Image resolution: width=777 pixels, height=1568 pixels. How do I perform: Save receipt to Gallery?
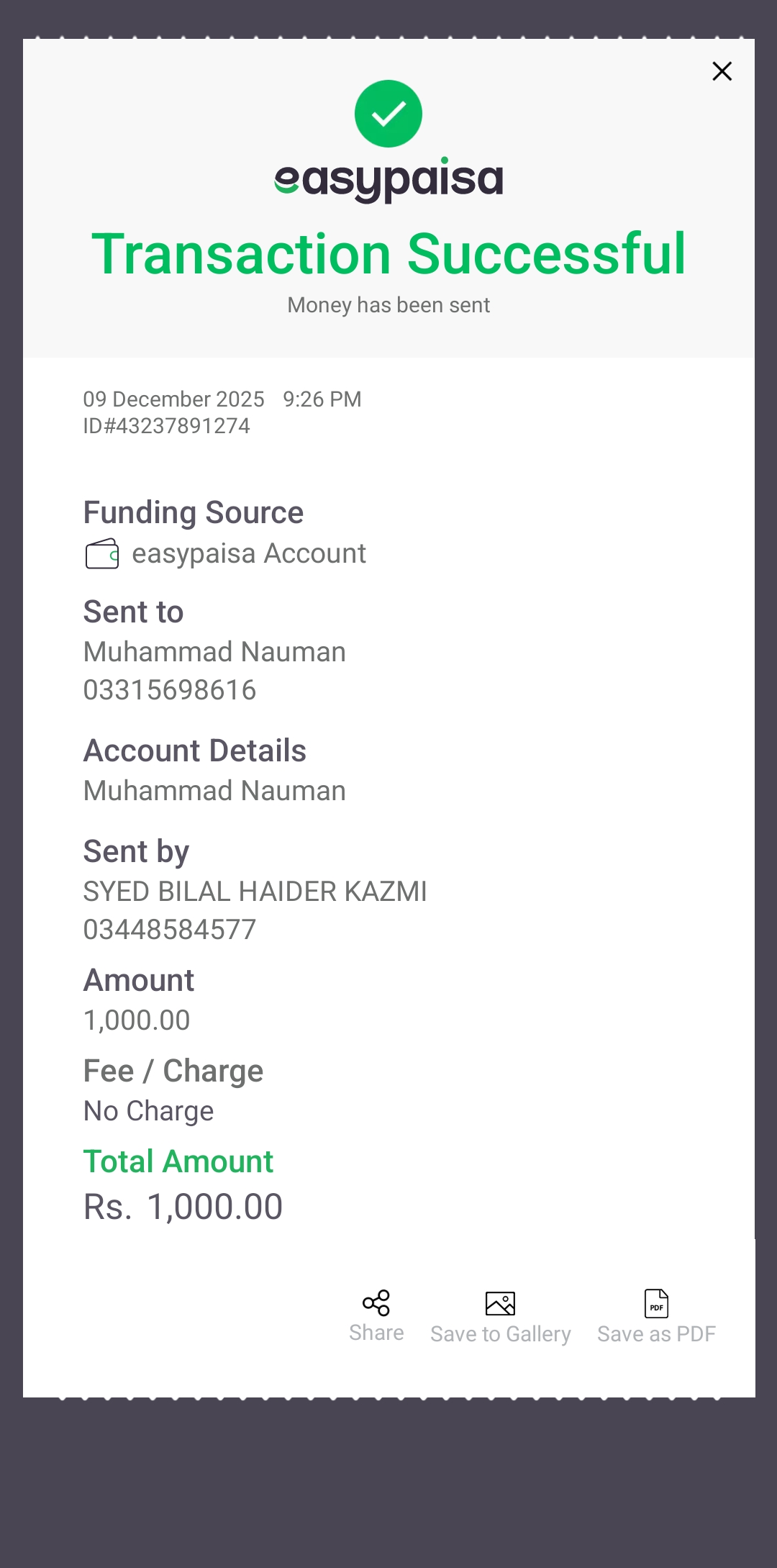(x=500, y=1317)
